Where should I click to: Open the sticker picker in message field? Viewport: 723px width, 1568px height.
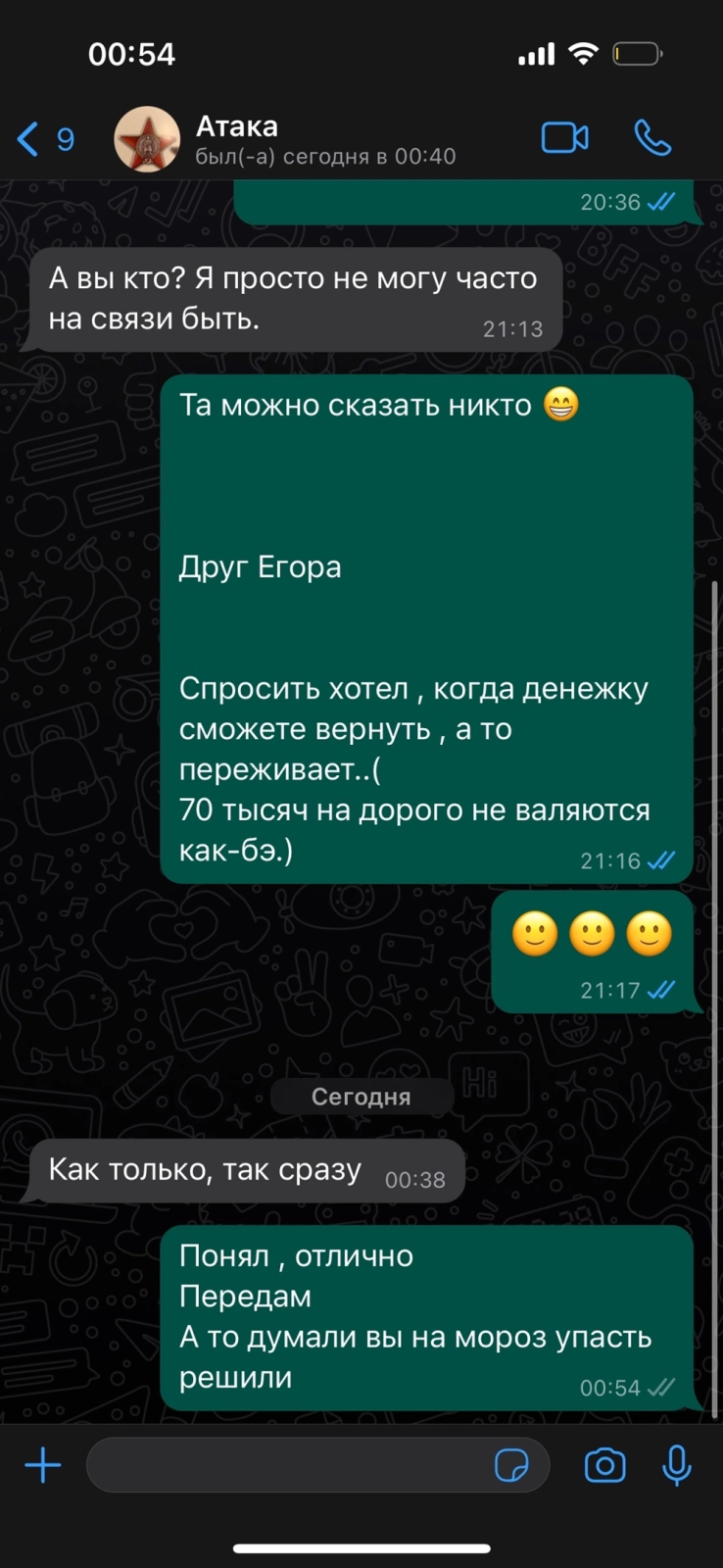[x=511, y=1466]
